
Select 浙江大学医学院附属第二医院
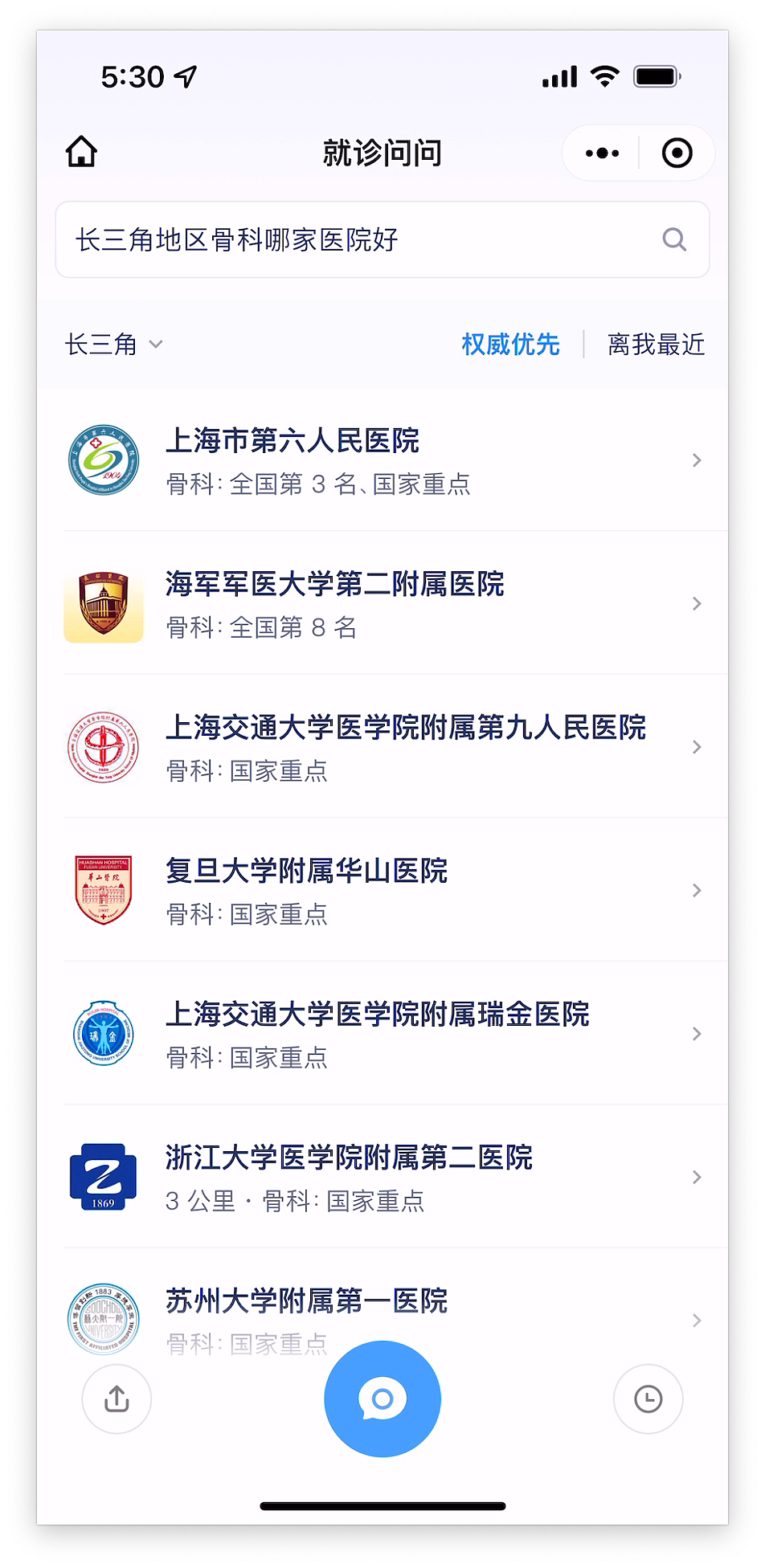pyautogui.click(x=382, y=1177)
